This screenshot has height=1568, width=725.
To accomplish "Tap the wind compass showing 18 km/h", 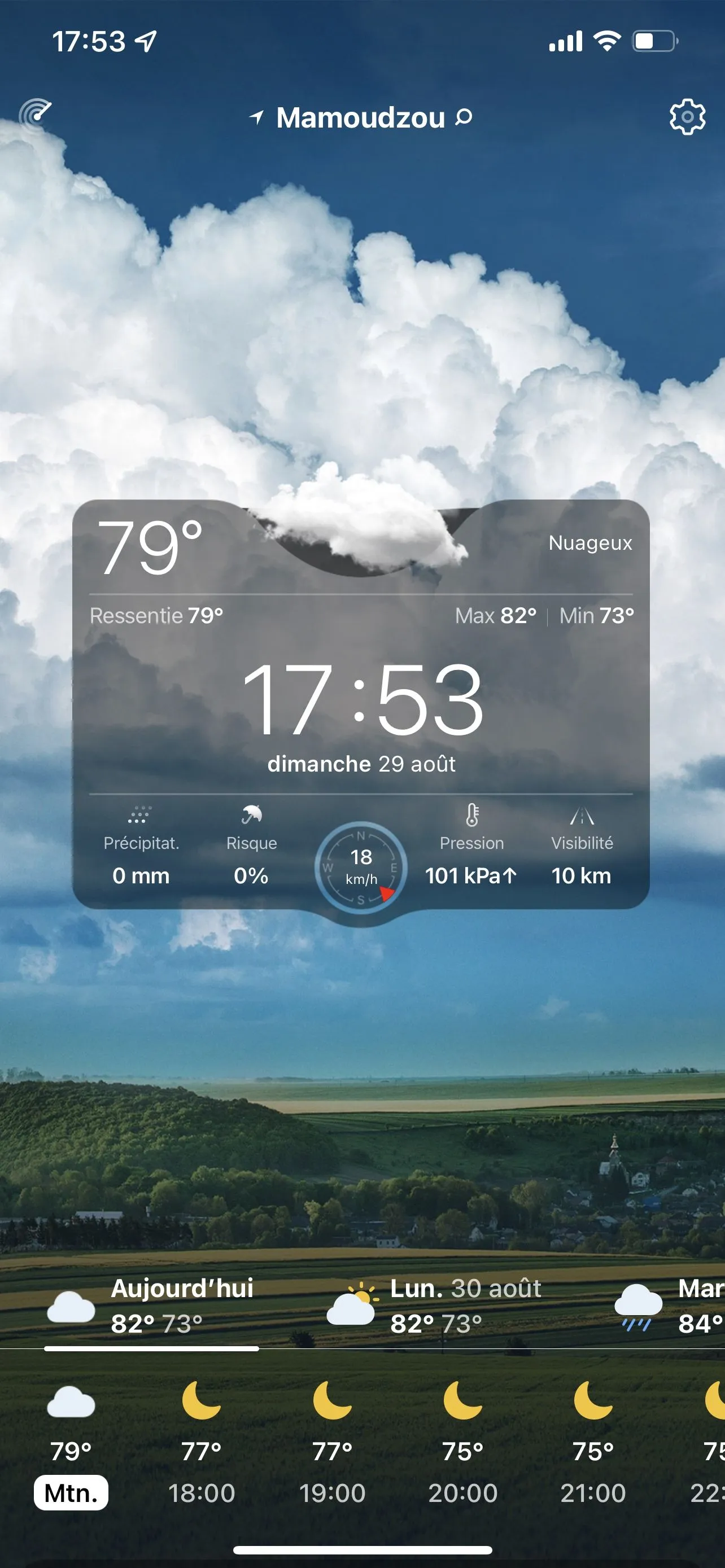I will [361, 867].
